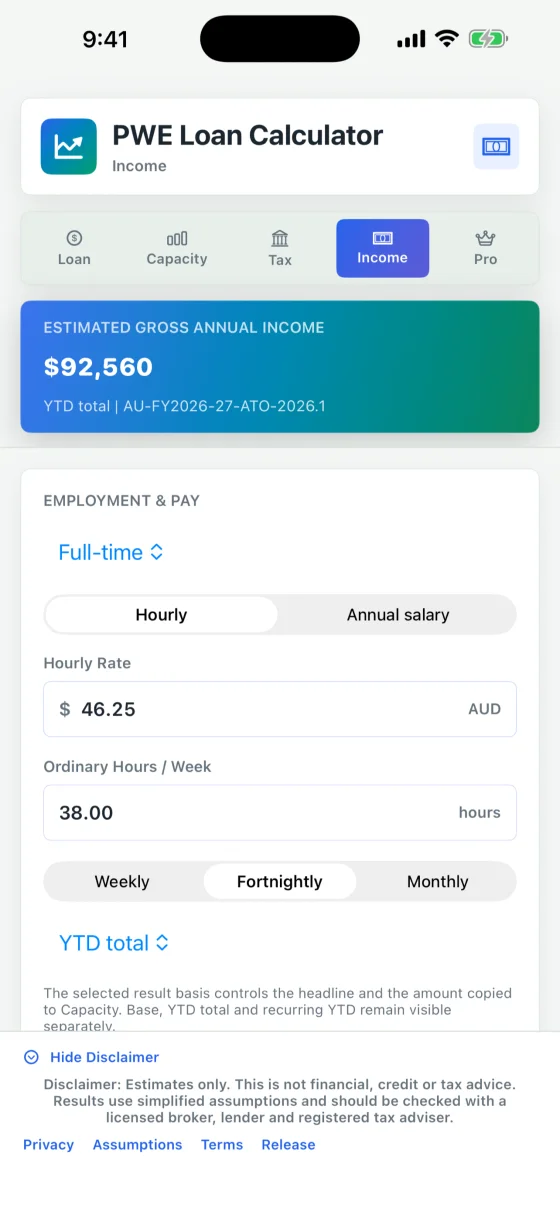Screen dimensions: 560x1212
Task: Edit the Ordinary Hours / Week field
Action: click(280, 812)
